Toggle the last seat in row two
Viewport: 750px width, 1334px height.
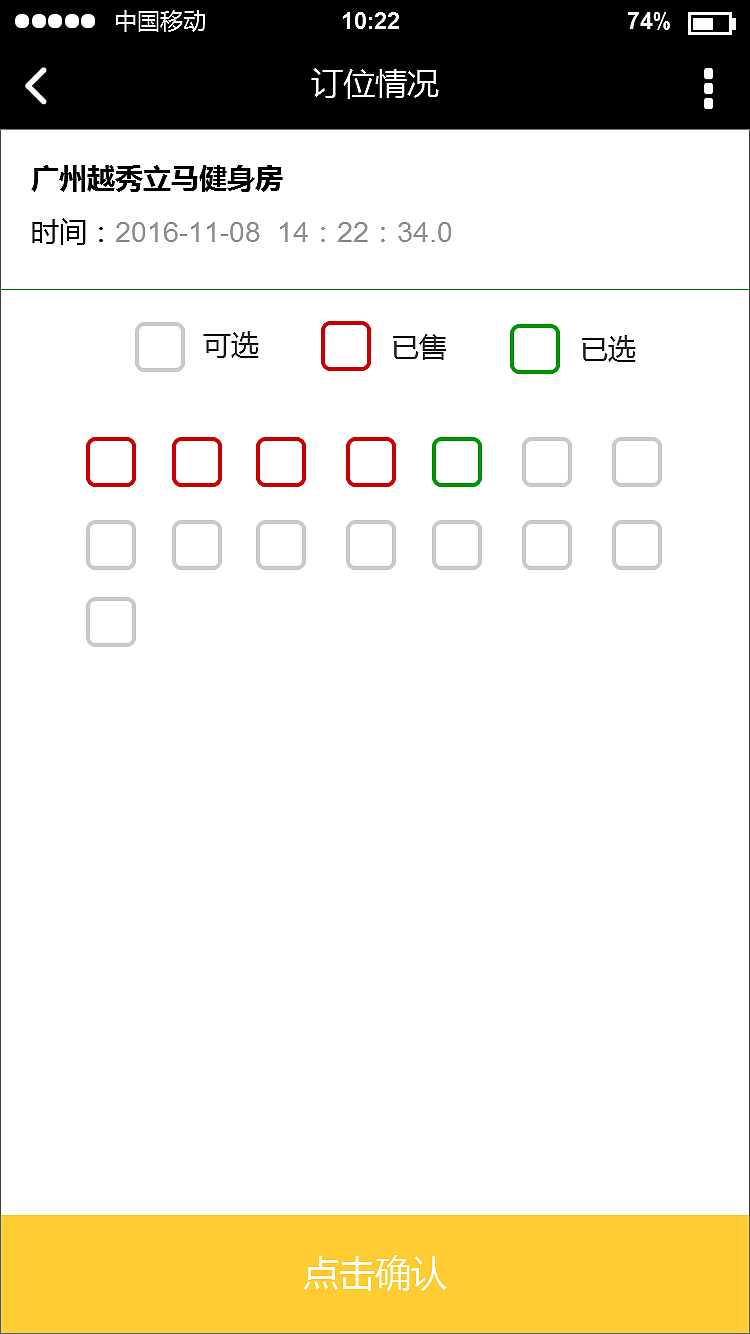[636, 545]
